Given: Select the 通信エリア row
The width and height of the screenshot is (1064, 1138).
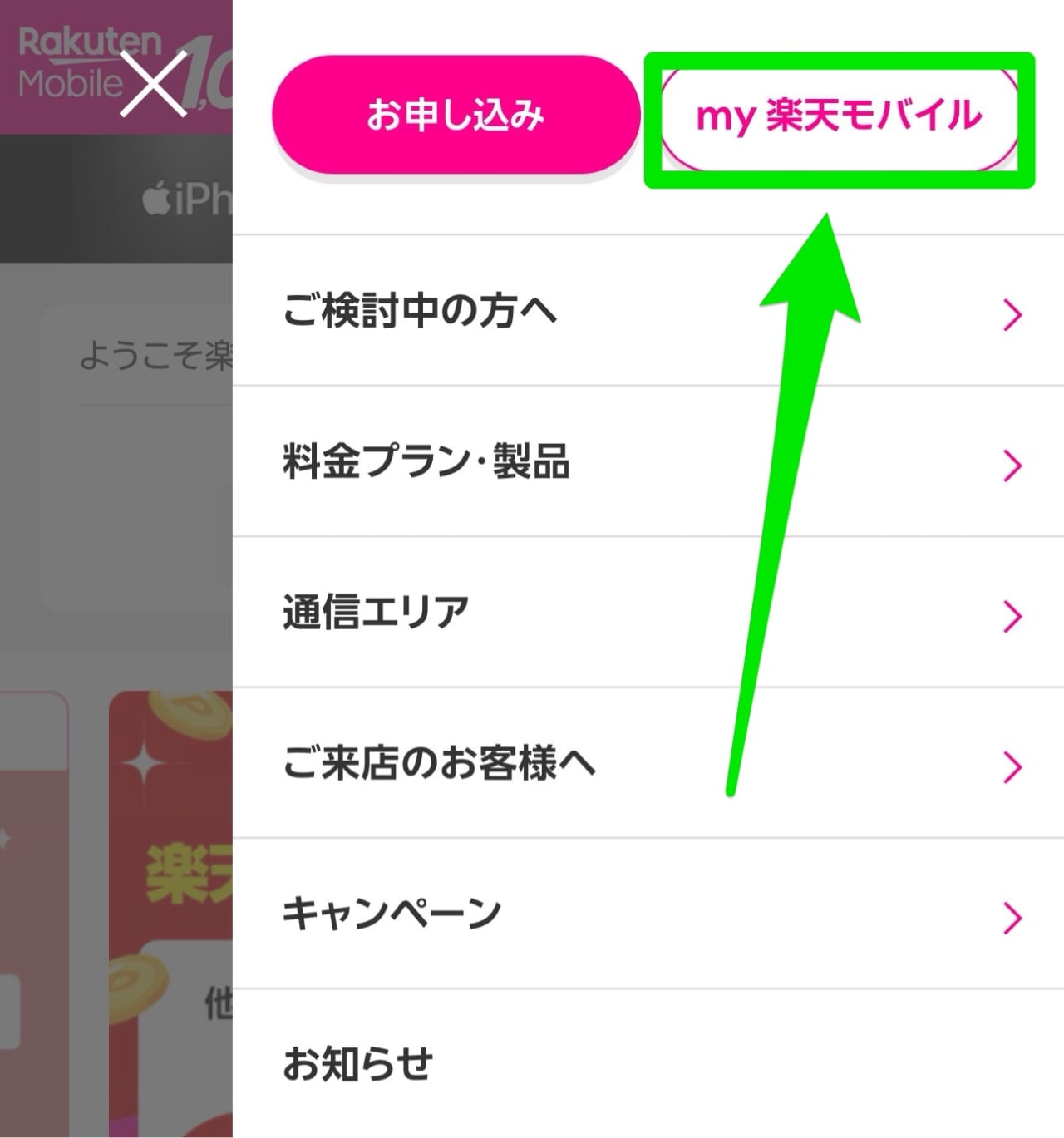Looking at the screenshot, I should (648, 613).
